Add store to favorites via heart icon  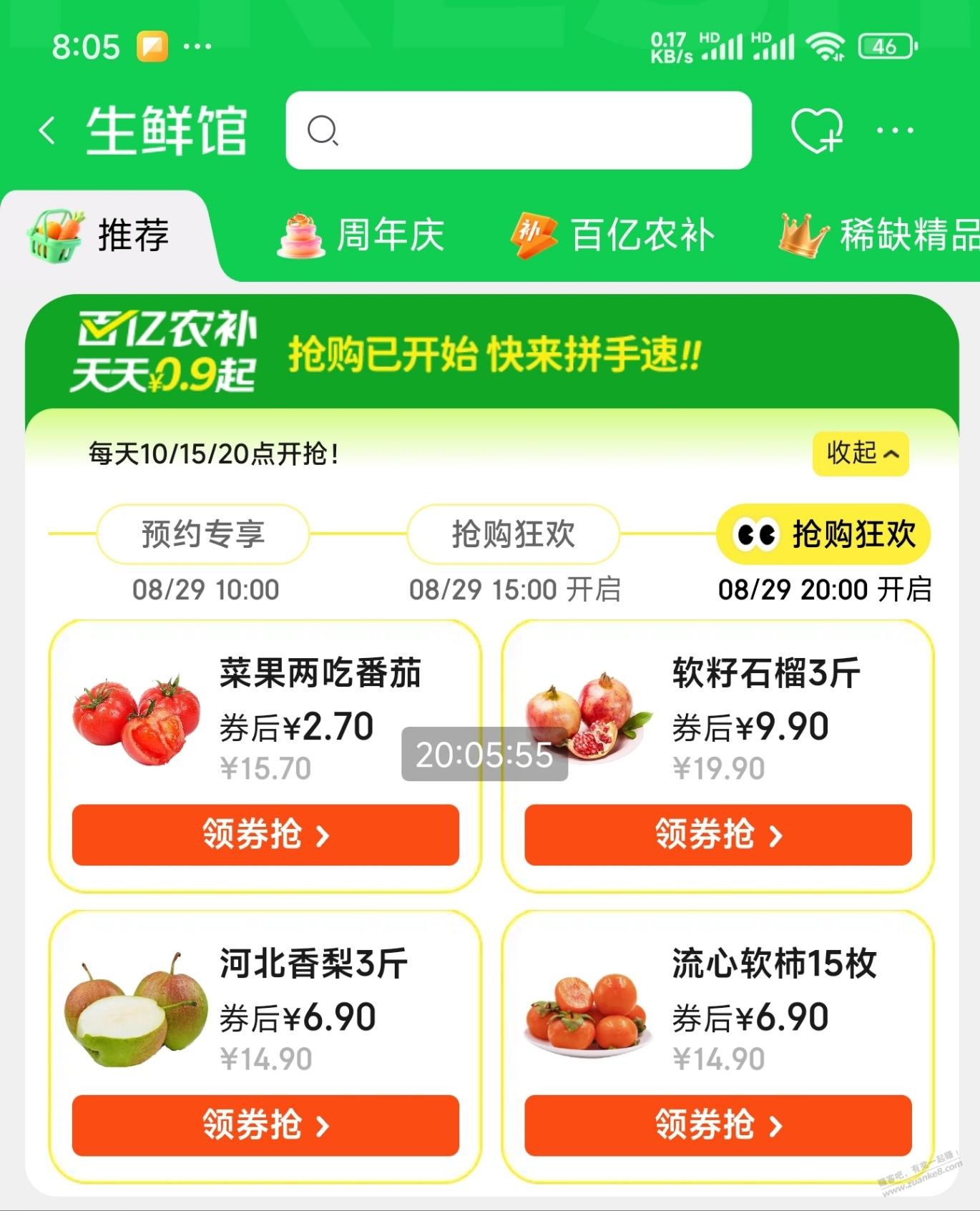tap(816, 131)
